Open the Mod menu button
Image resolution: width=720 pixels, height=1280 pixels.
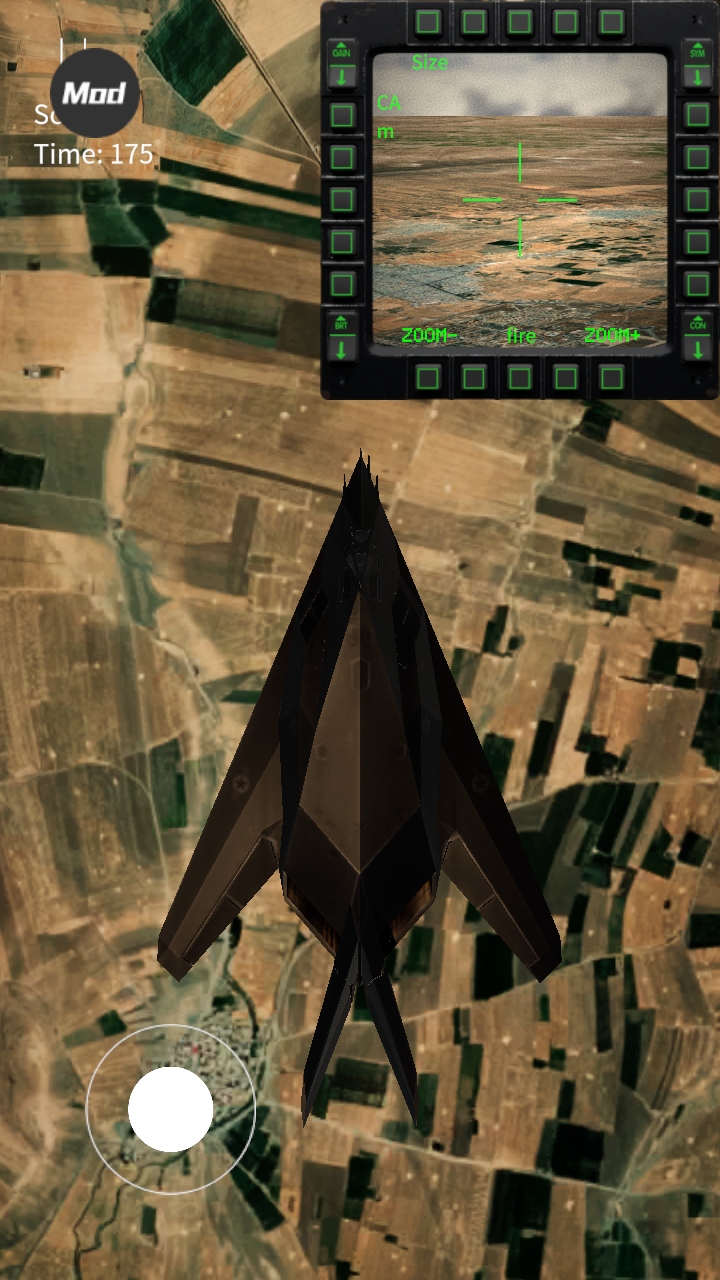point(95,93)
